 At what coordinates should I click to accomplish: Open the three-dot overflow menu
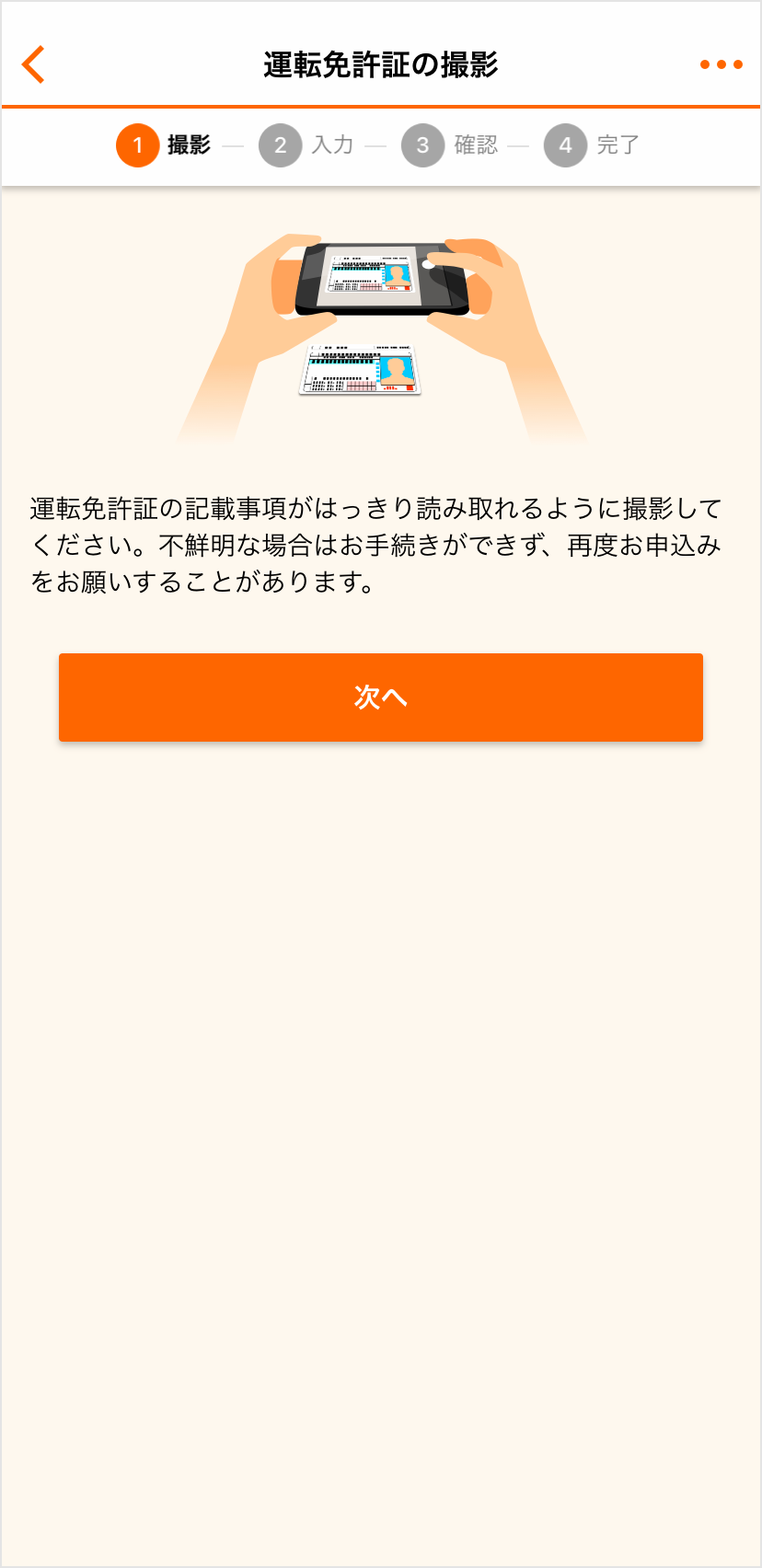click(721, 64)
